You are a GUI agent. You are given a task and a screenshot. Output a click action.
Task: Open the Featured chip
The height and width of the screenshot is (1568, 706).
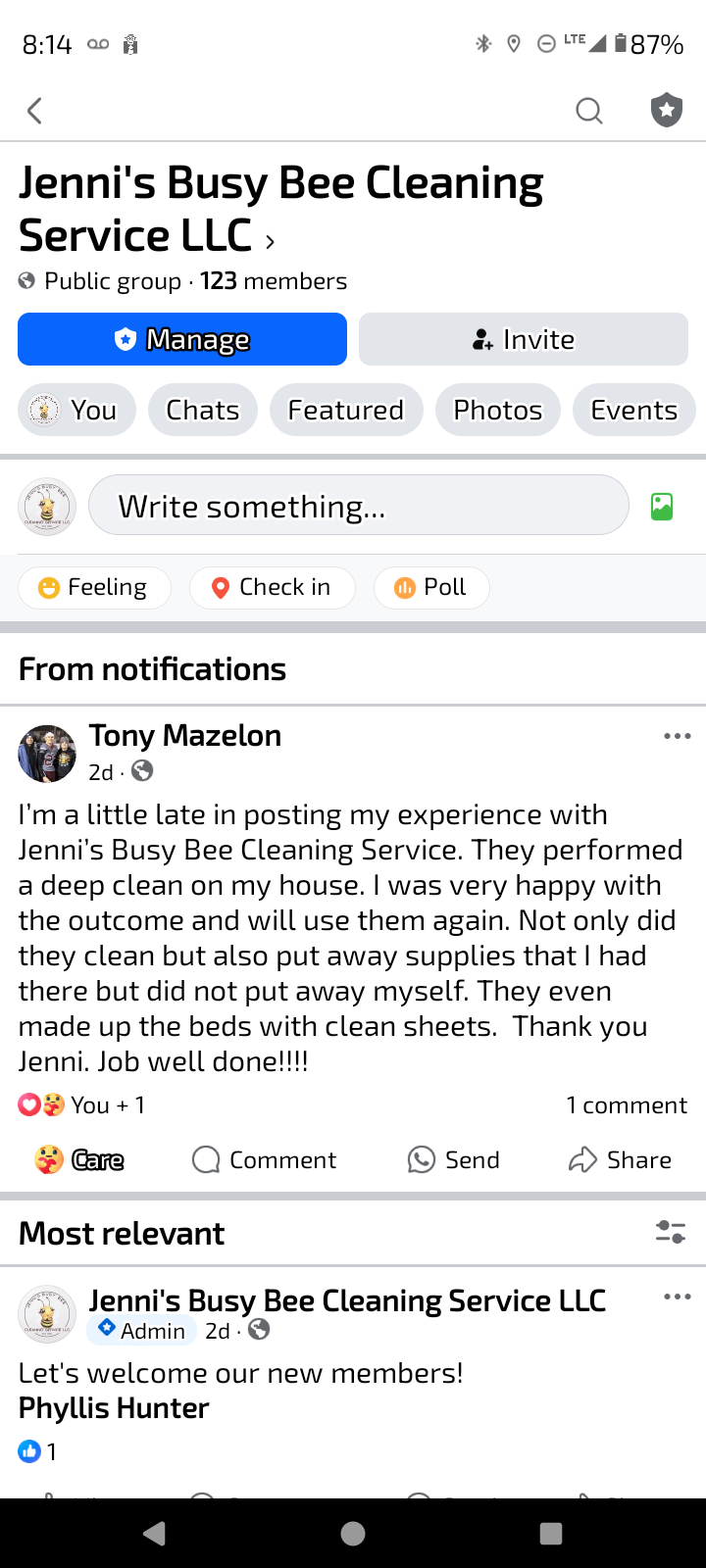pyautogui.click(x=345, y=410)
